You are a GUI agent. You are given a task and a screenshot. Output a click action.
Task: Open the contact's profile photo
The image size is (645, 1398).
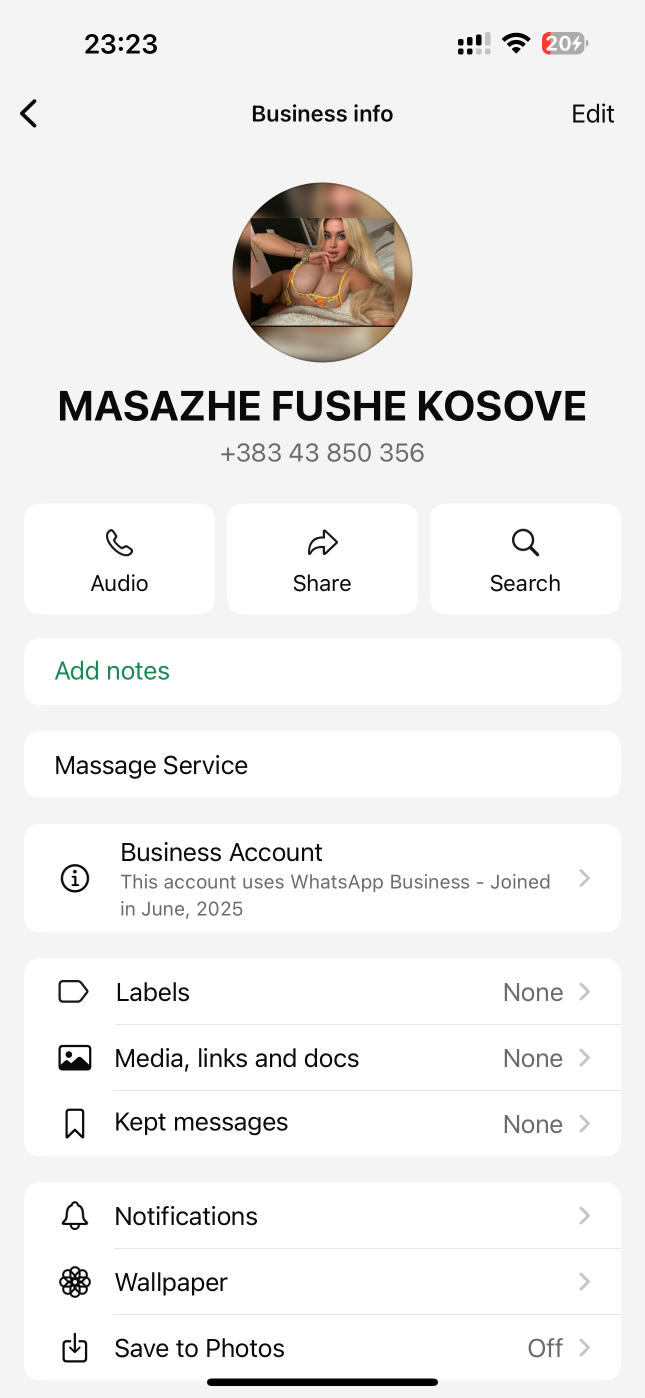coord(322,272)
